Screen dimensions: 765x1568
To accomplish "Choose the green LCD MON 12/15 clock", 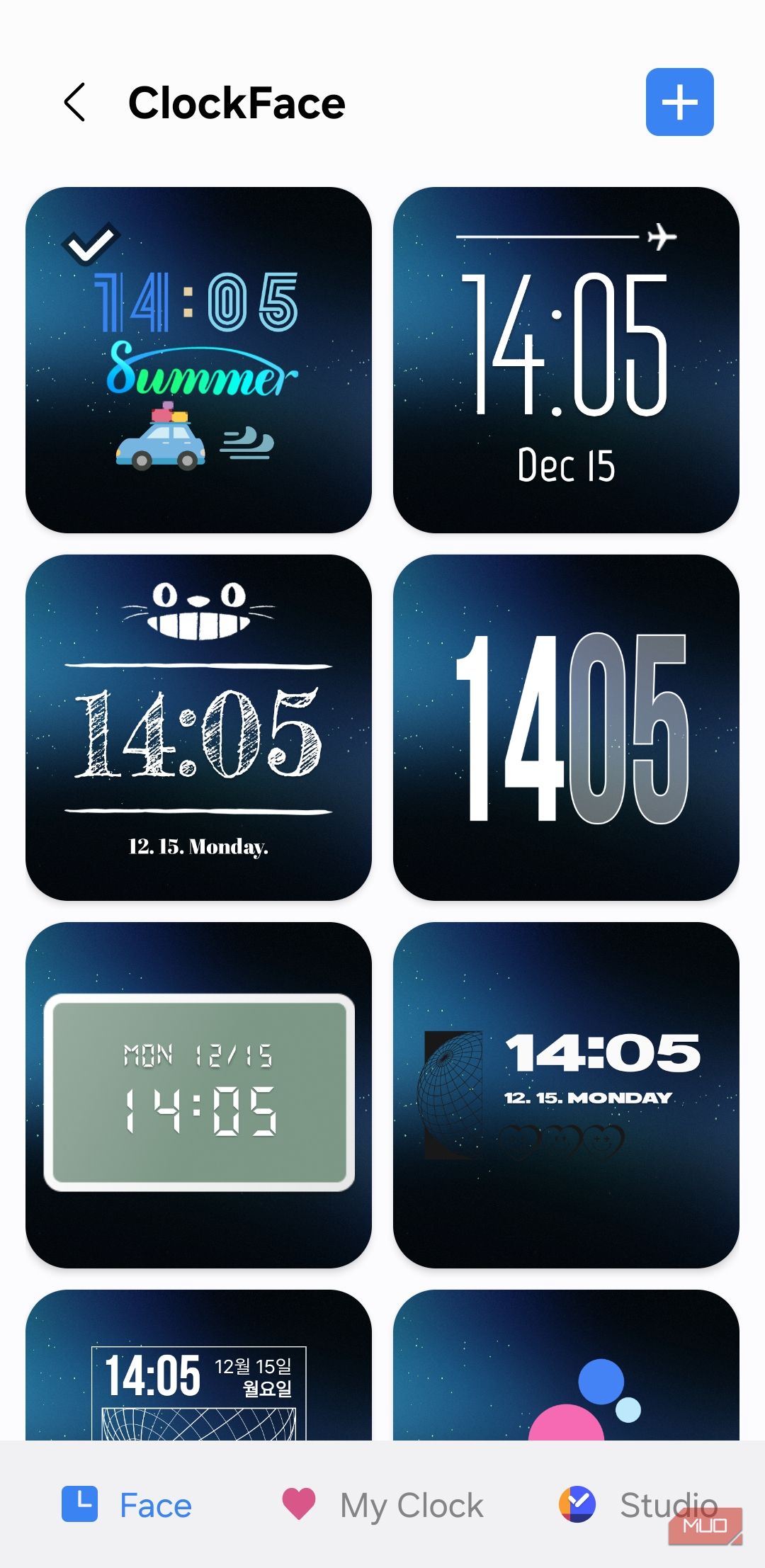I will 198,1094.
